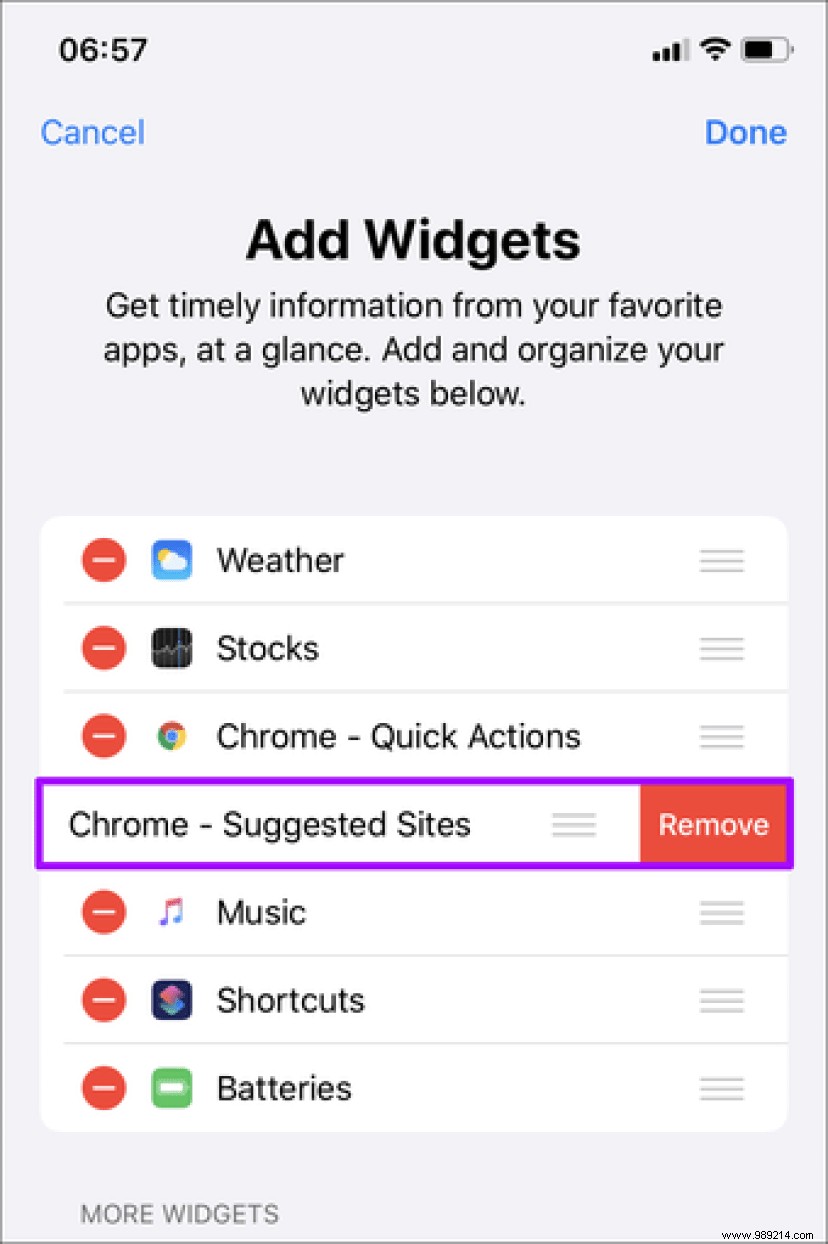This screenshot has width=828, height=1244.
Task: Tap the red minus beside Batteries
Action: coord(103,1088)
